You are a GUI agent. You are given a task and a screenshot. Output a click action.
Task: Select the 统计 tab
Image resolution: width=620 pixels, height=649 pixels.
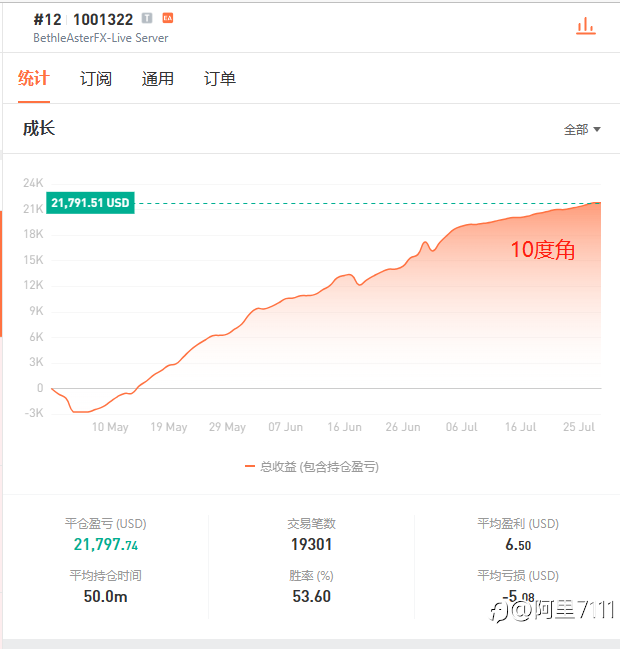(34, 78)
